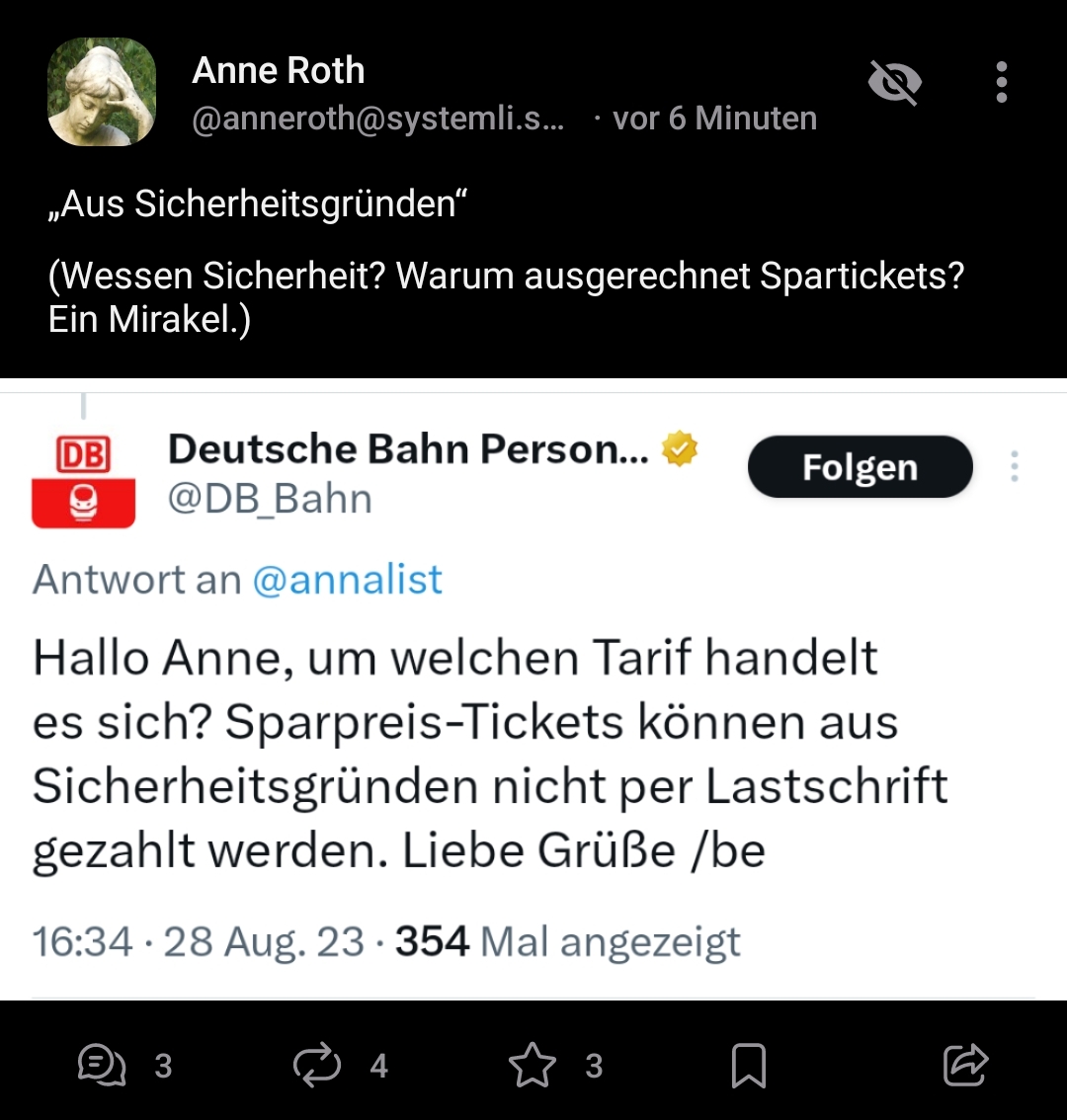
Task: Favorite the post with the star
Action: click(533, 1066)
